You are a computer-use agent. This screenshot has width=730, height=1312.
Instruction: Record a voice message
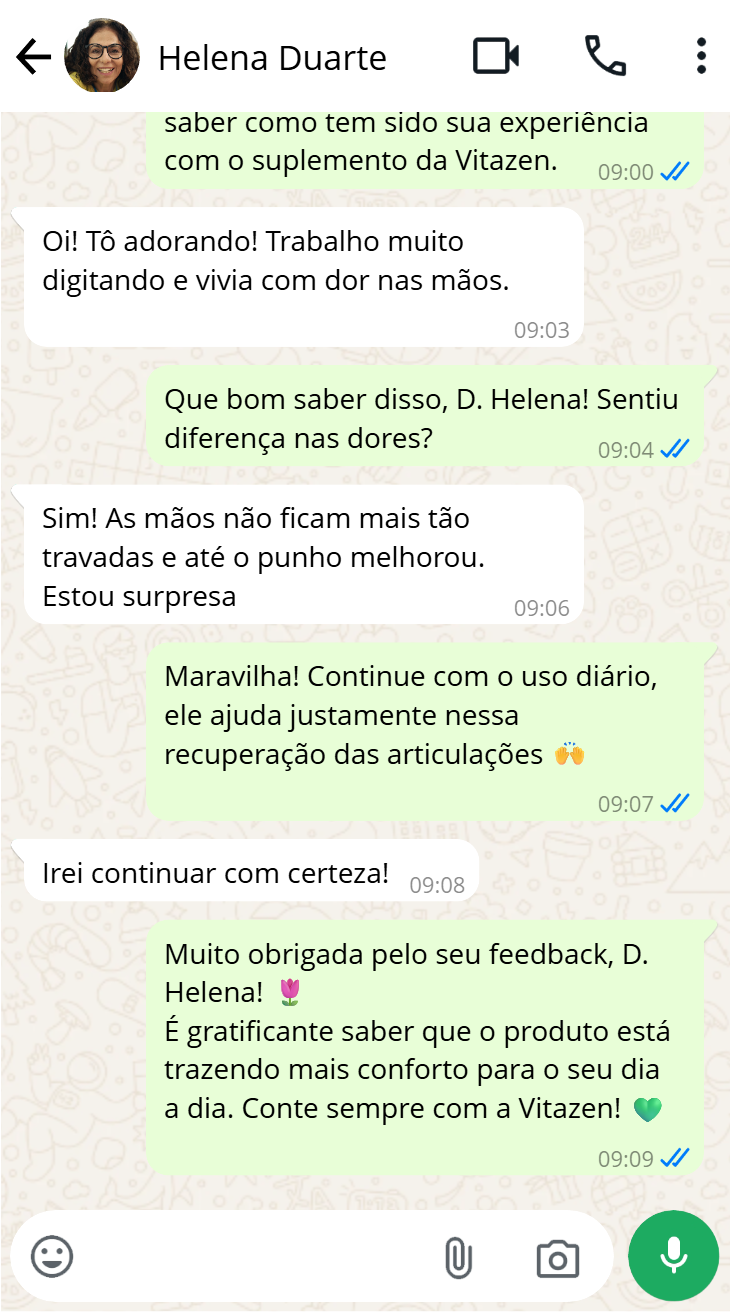click(x=673, y=1256)
